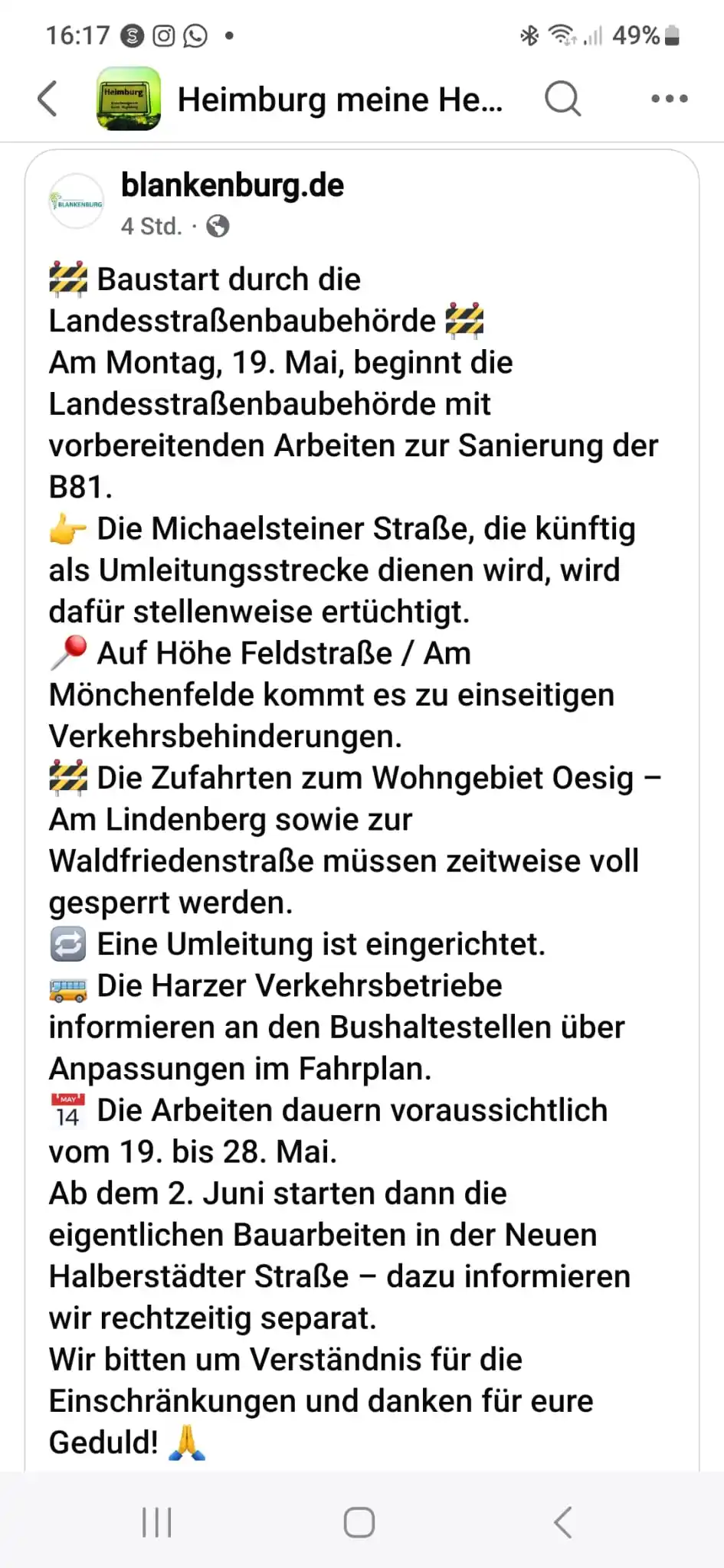This screenshot has width=724, height=1568.
Task: Open the Heimburg group avatar
Action: 129,99
